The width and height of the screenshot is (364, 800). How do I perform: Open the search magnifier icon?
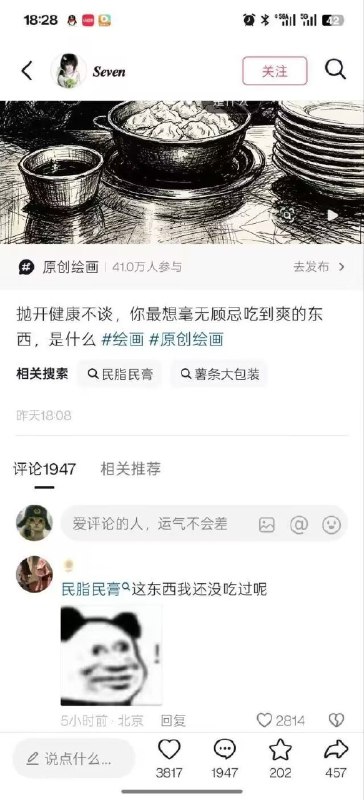click(335, 69)
